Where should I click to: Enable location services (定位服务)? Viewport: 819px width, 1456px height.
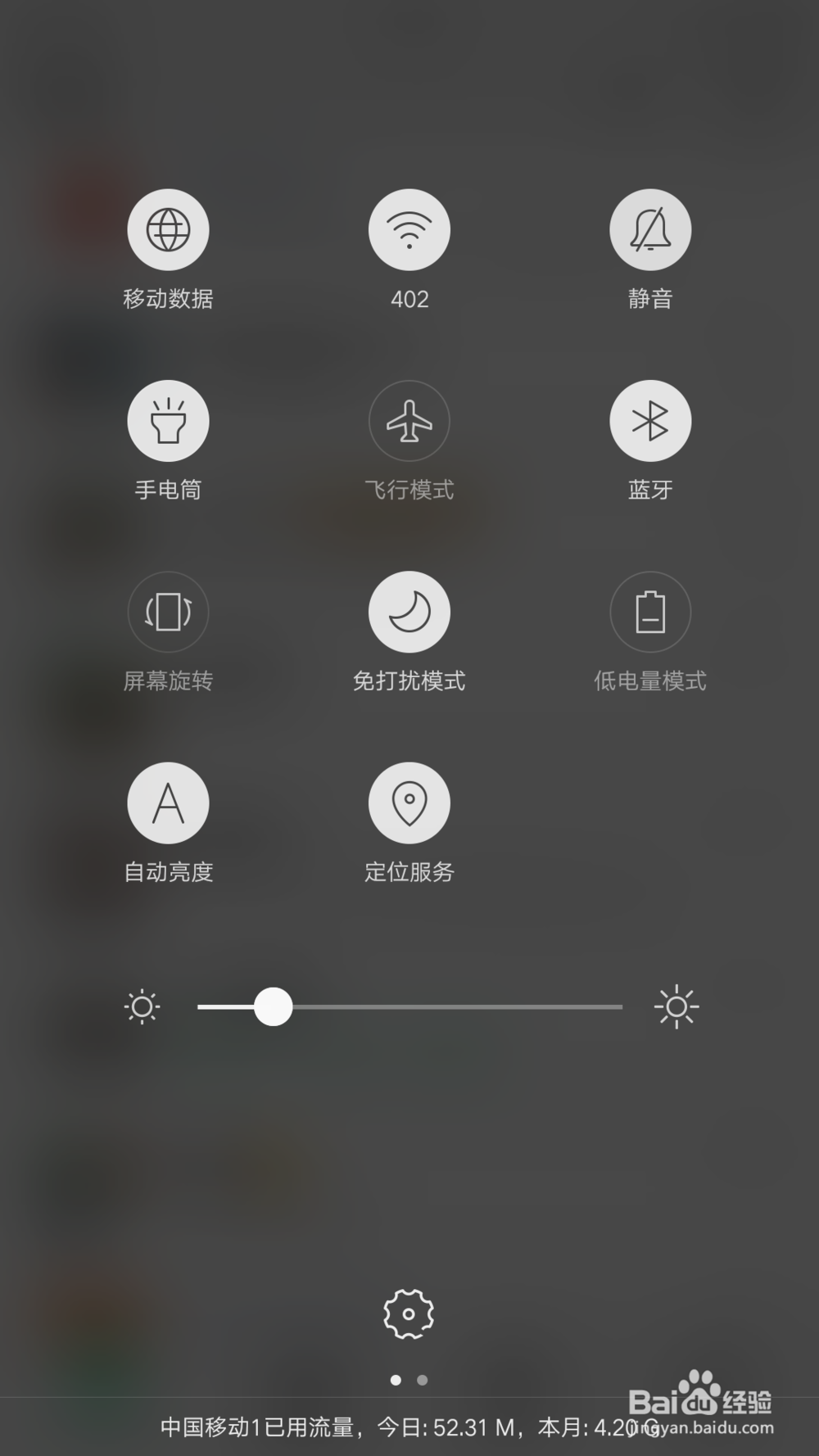pyautogui.click(x=409, y=803)
